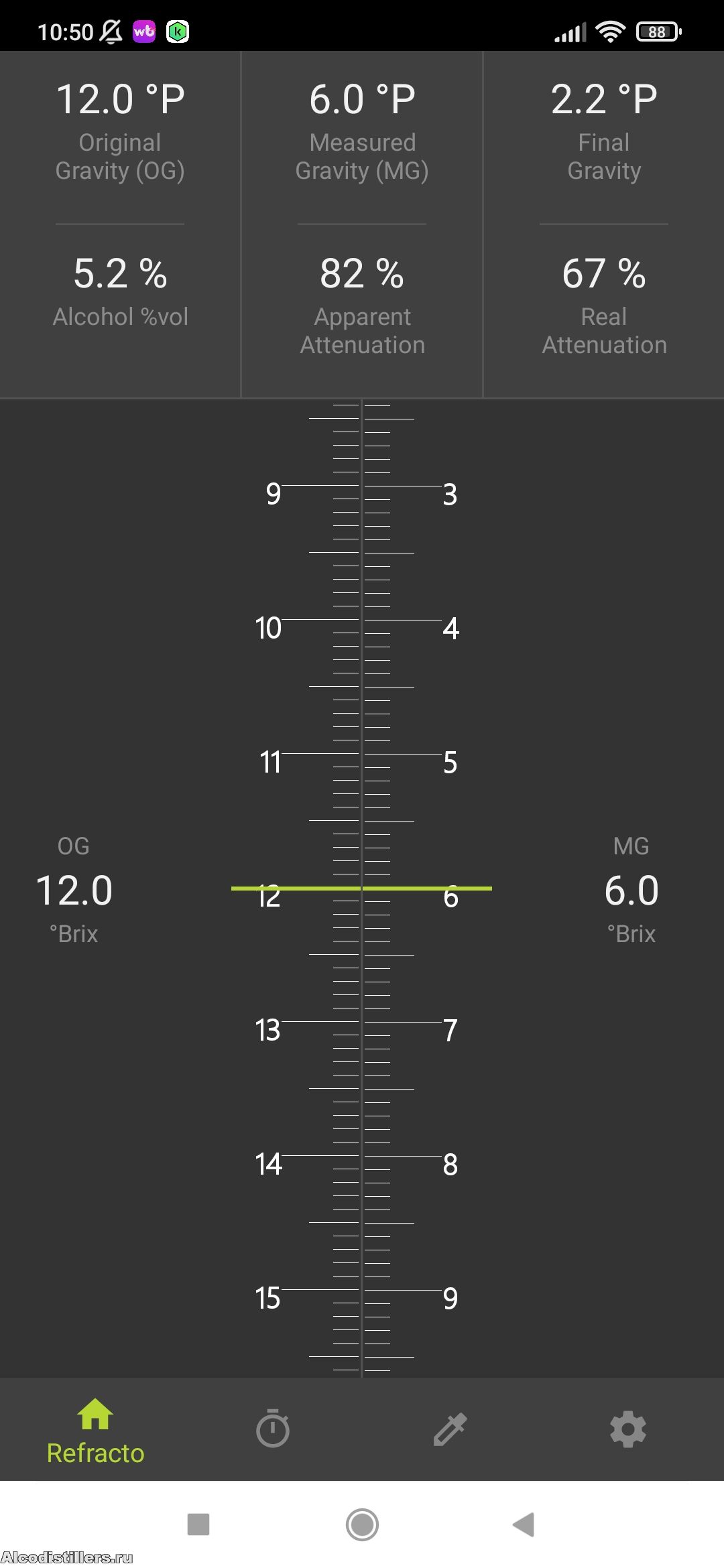Open the stopwatch timer tab

272,1430
